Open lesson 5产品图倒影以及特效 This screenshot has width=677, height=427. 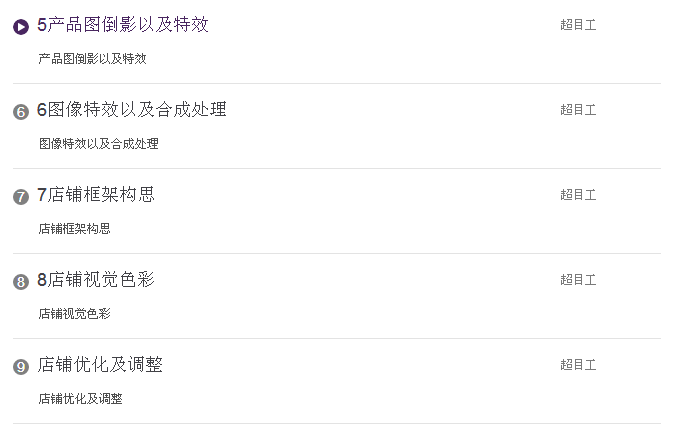coord(122,25)
